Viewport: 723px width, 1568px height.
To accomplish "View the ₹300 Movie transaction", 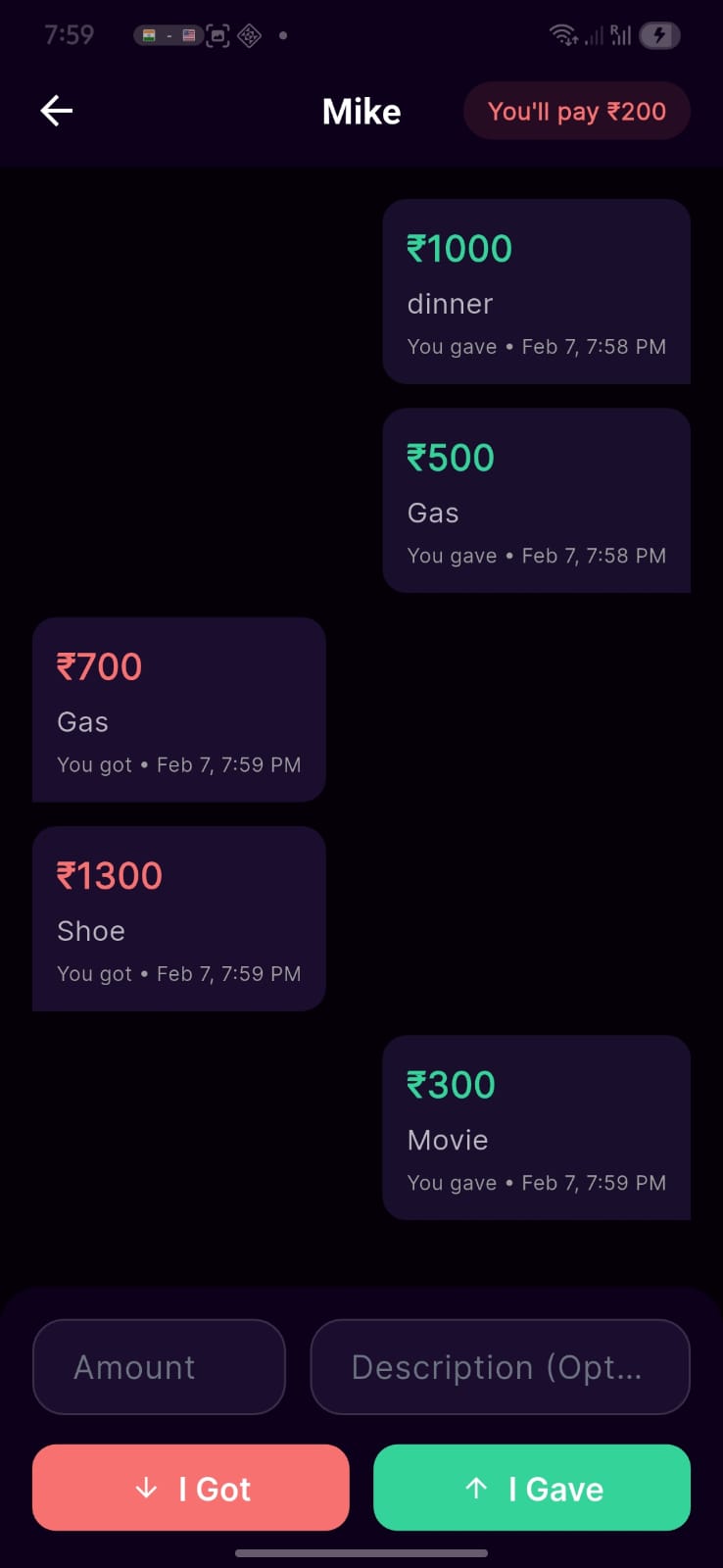I will [x=536, y=1127].
